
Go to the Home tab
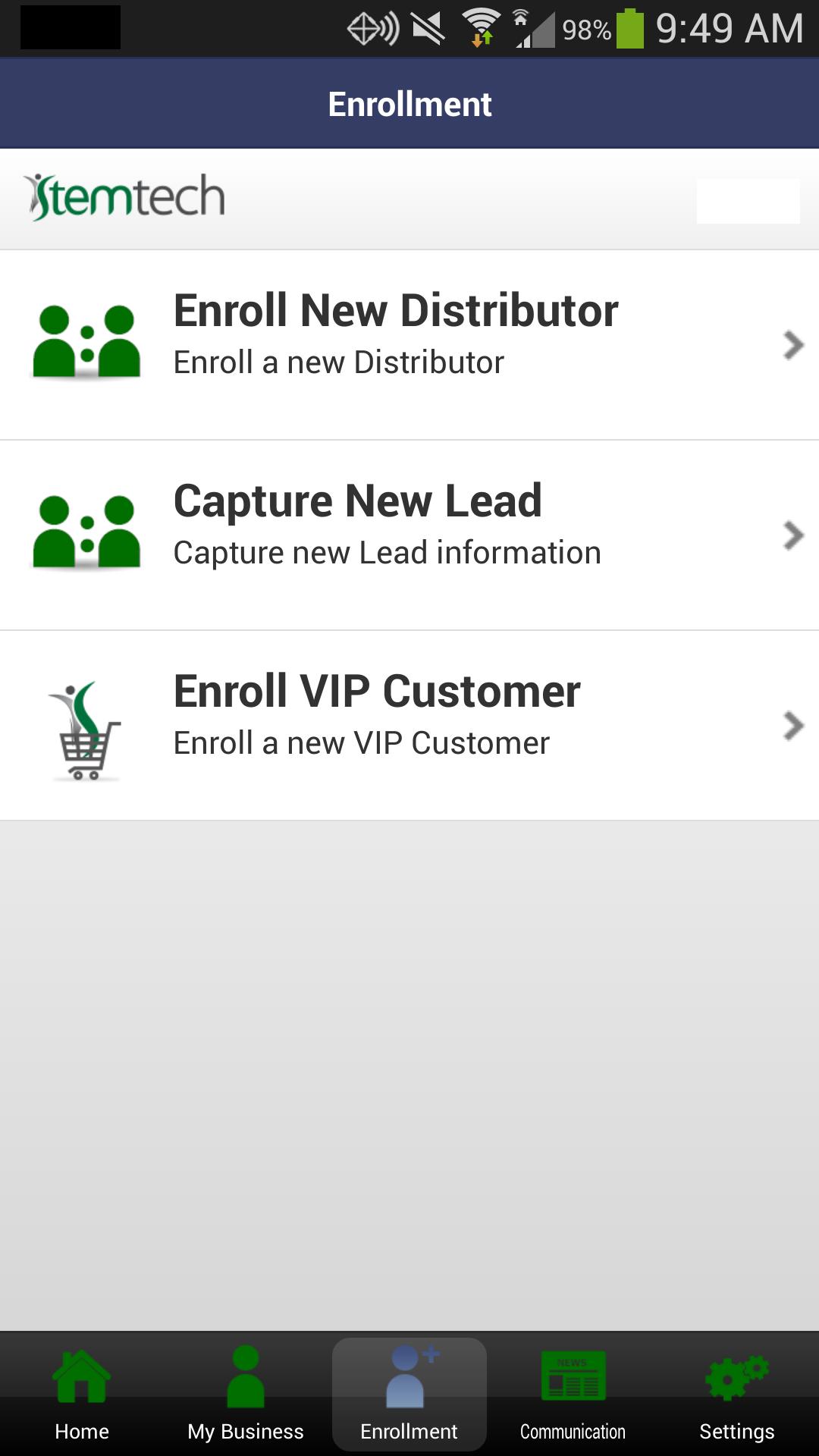click(82, 1395)
